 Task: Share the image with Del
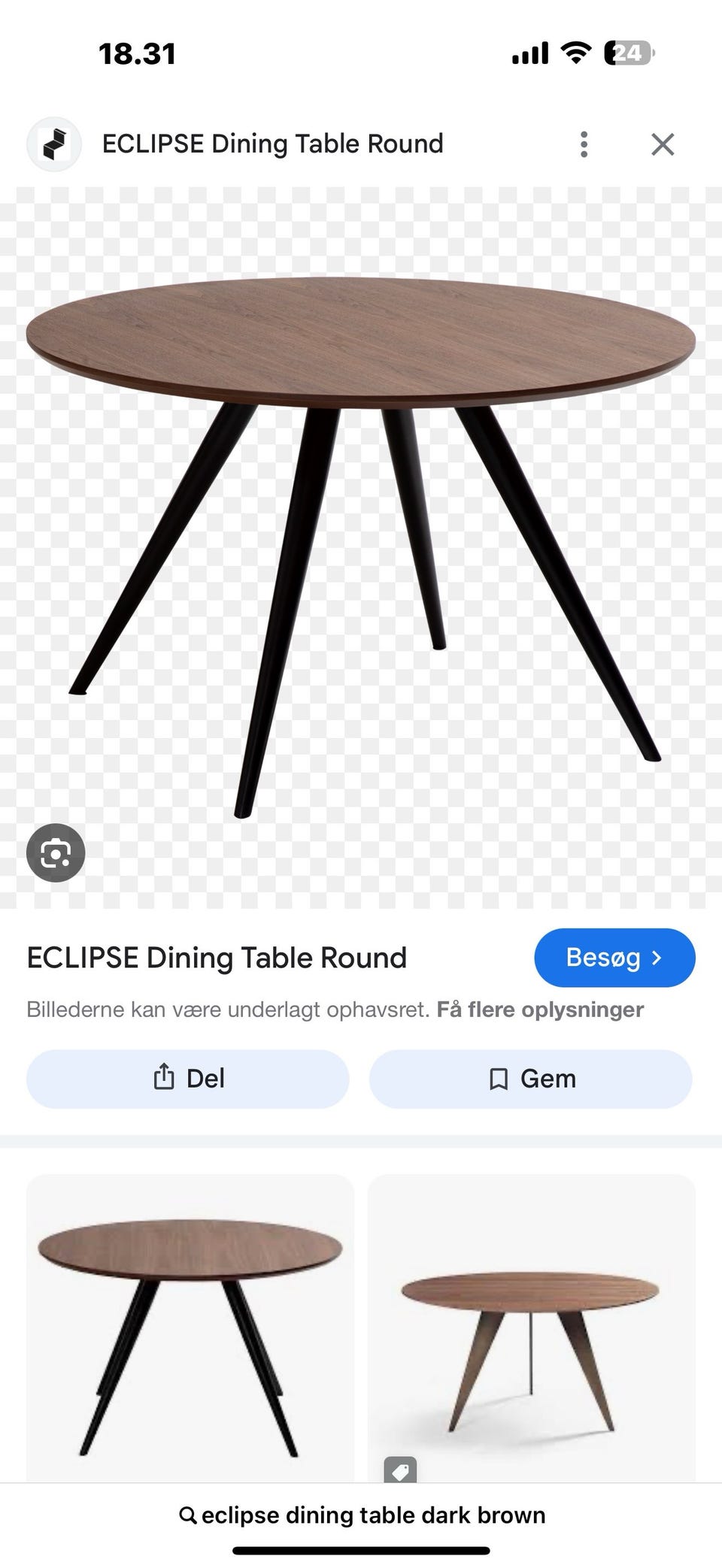(x=188, y=1079)
